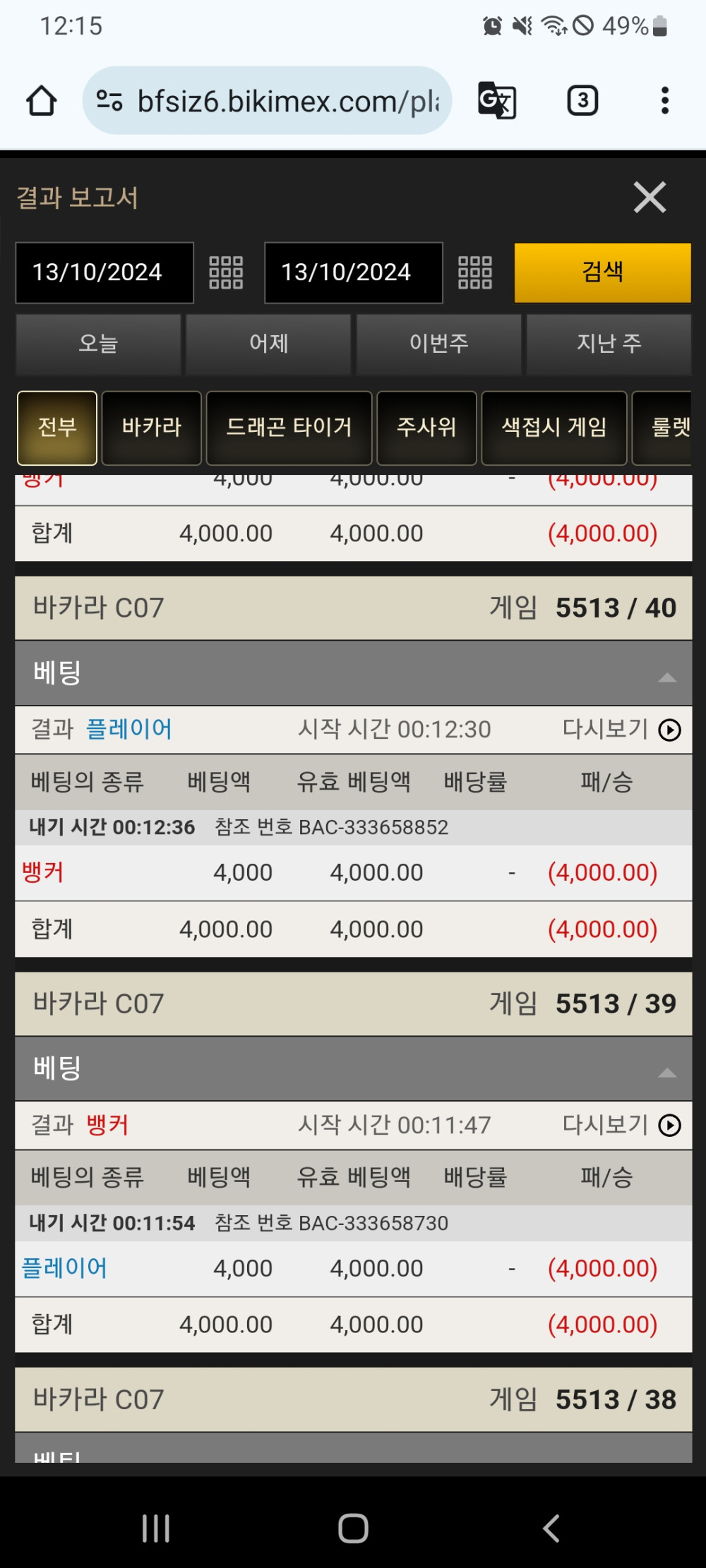This screenshot has width=706, height=1568.
Task: Tap the yellow 검색 search button
Action: point(602,272)
